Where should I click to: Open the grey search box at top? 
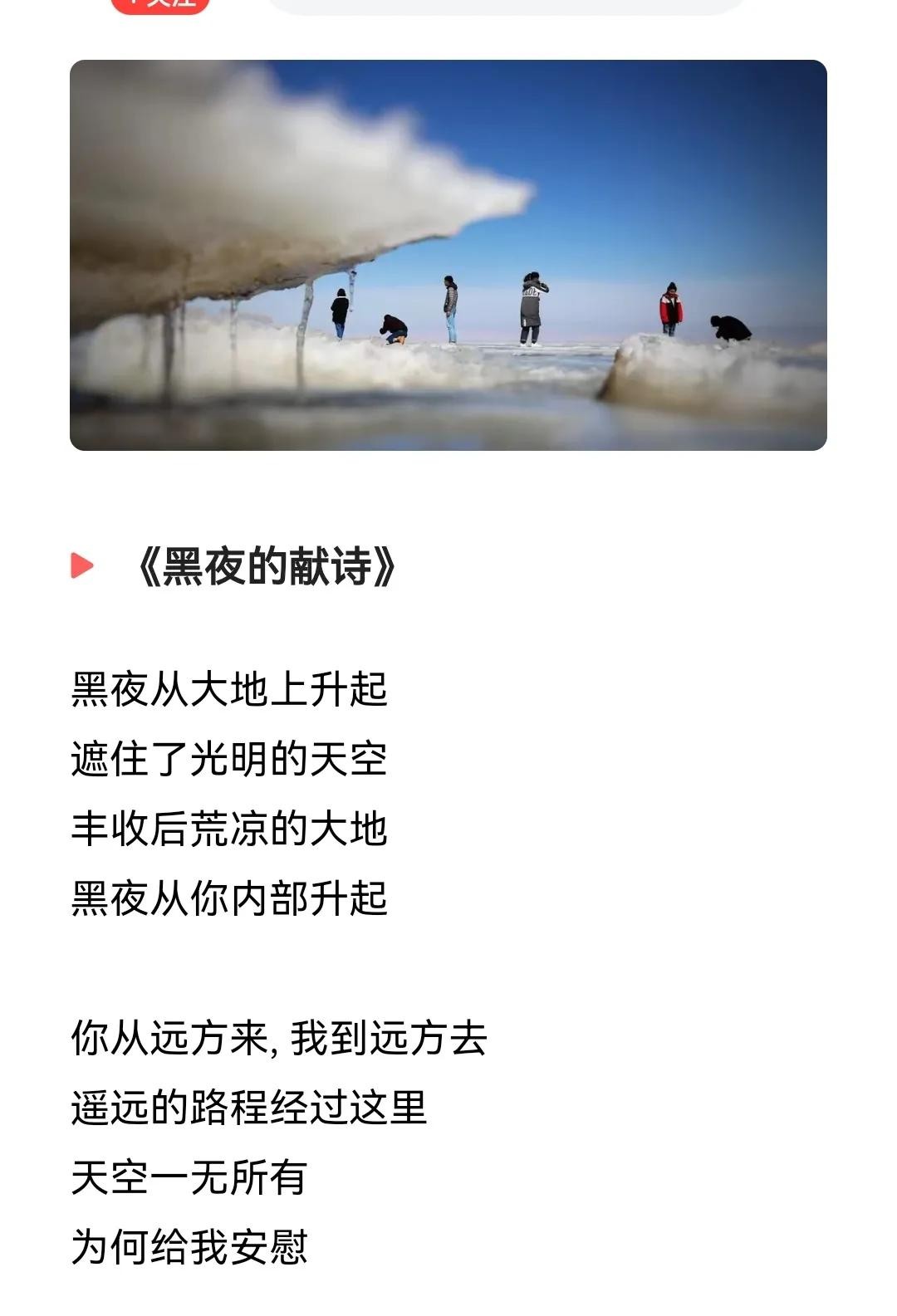pos(507,6)
